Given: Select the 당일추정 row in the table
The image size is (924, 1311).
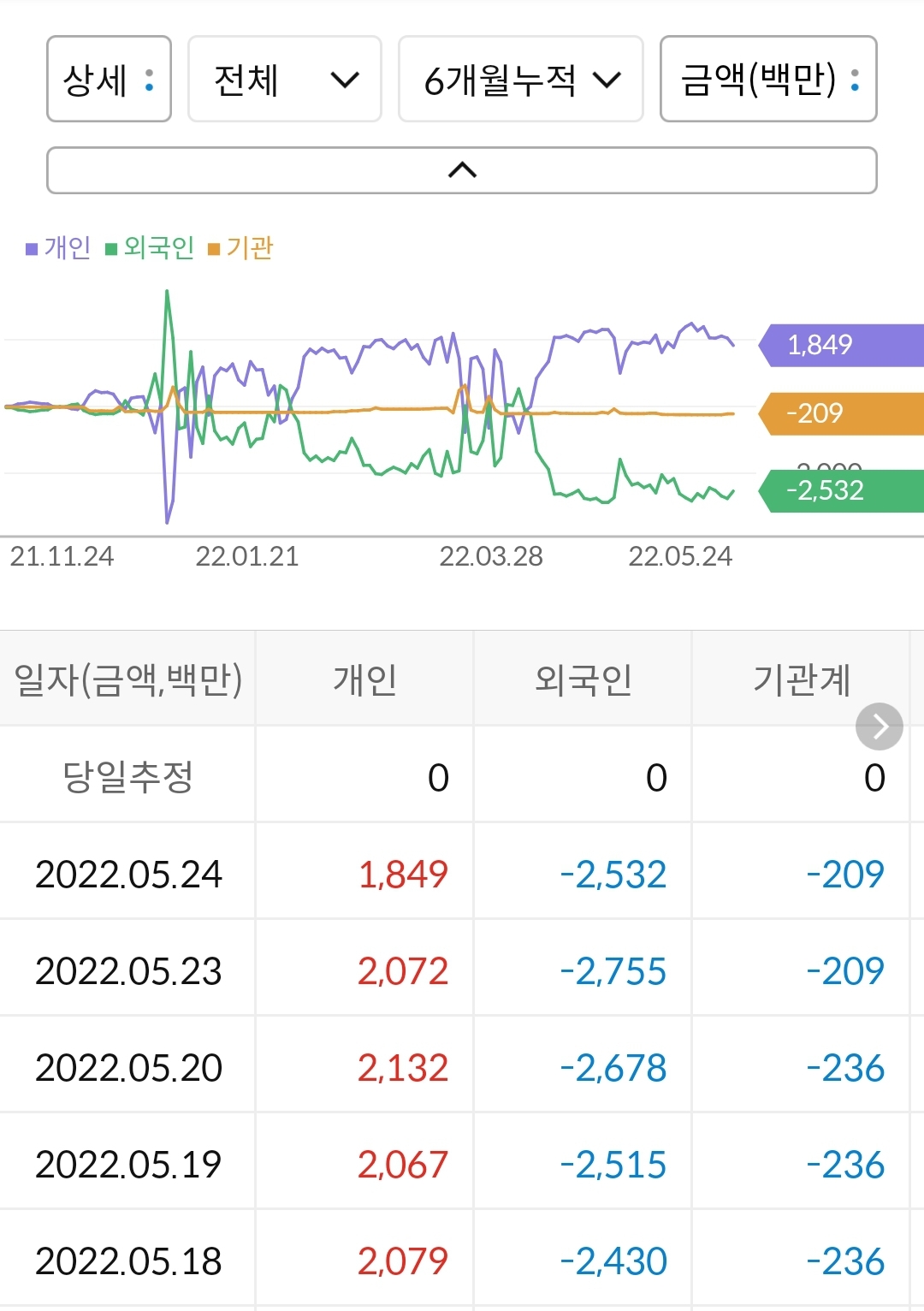Looking at the screenshot, I should pos(127,775).
